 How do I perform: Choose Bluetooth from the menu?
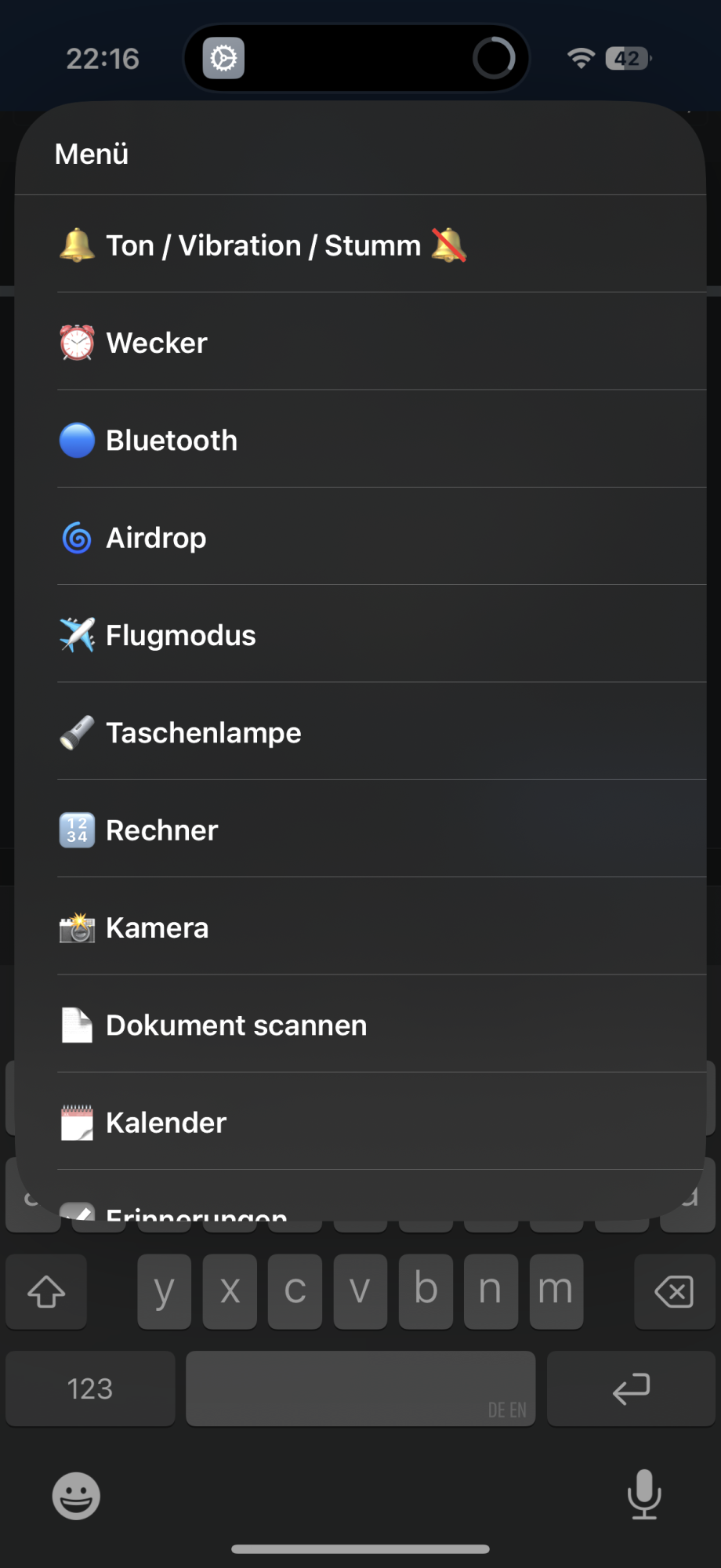172,441
